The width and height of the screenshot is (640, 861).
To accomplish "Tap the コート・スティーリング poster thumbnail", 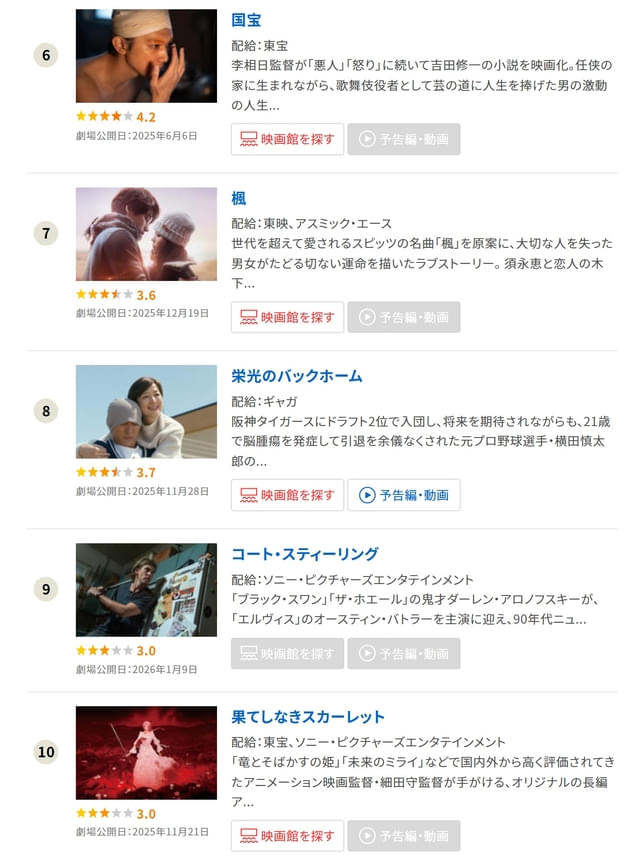I will point(146,590).
